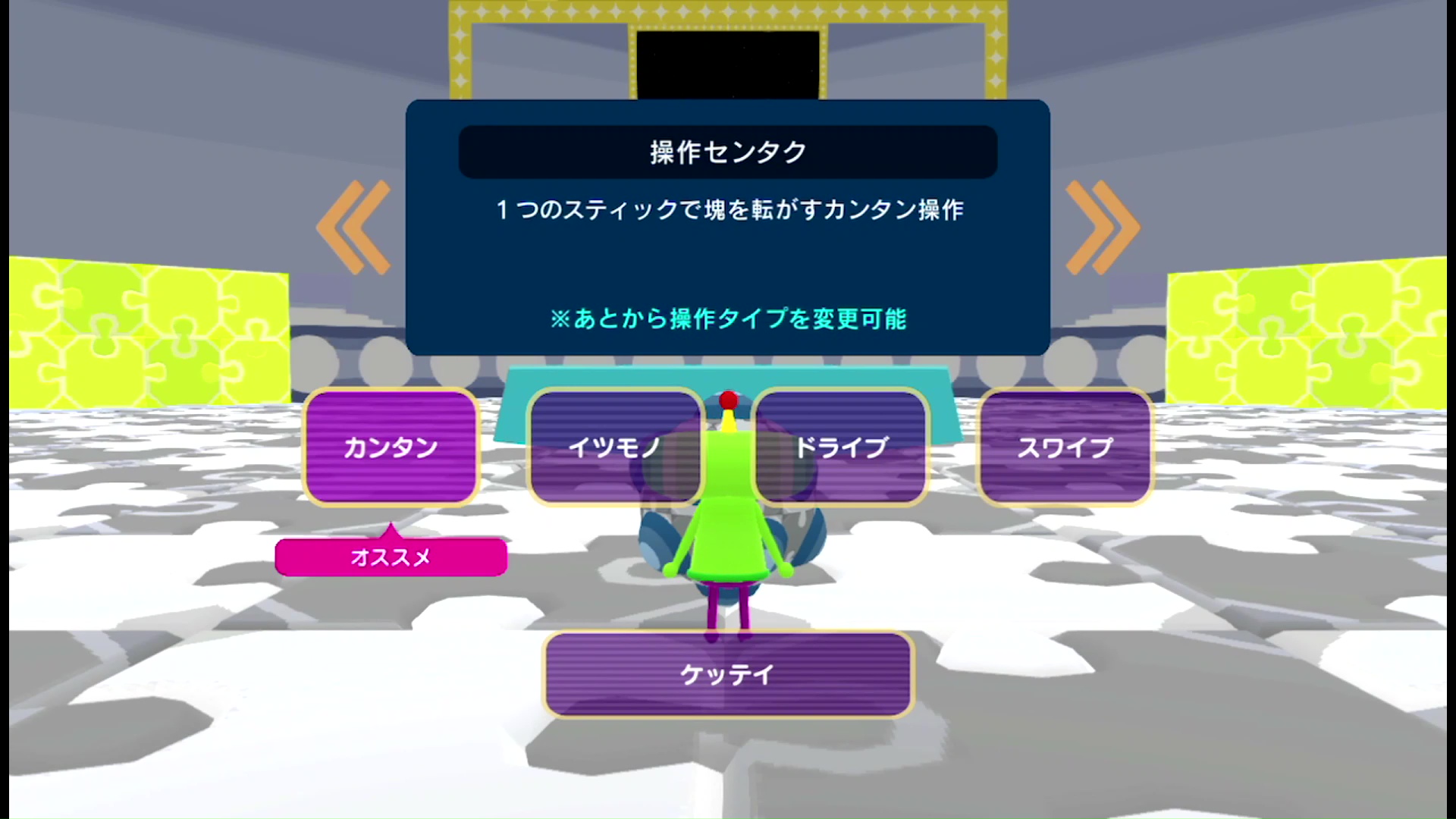
Task: Confirm with the ケッテイ button
Action: click(728, 674)
